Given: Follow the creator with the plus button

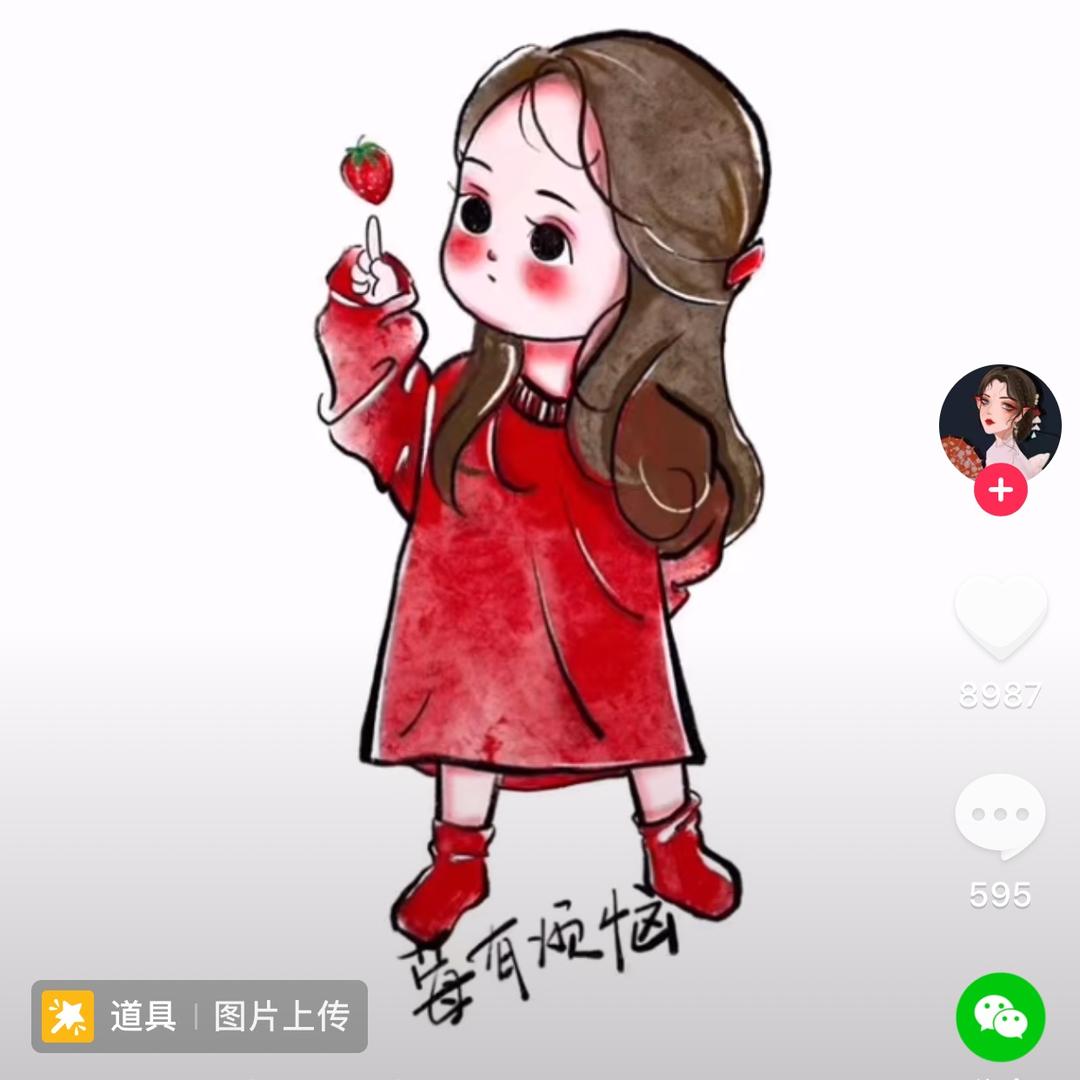Looking at the screenshot, I should [x=1000, y=491].
